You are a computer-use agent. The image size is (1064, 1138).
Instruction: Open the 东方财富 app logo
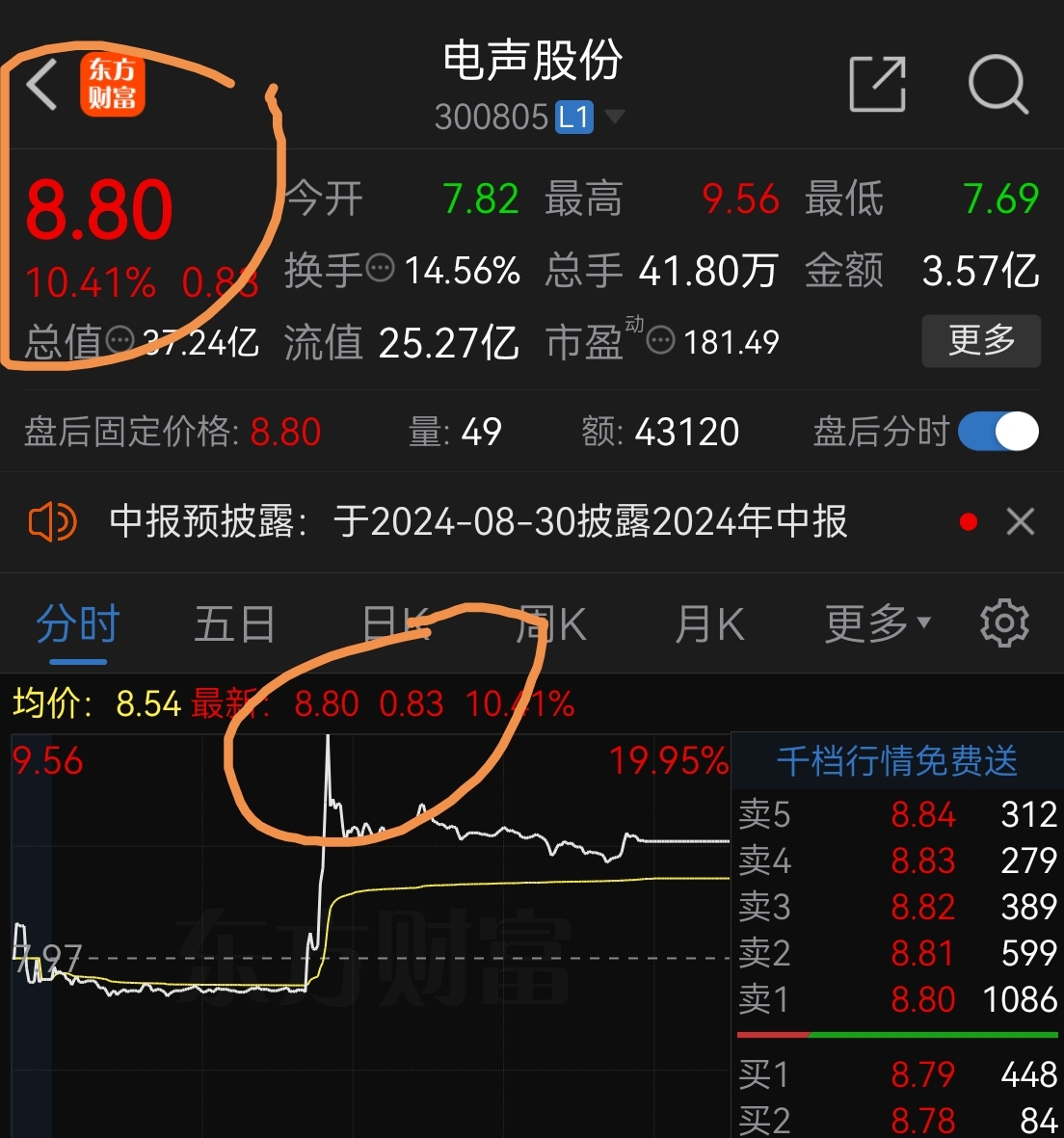pyautogui.click(x=113, y=85)
